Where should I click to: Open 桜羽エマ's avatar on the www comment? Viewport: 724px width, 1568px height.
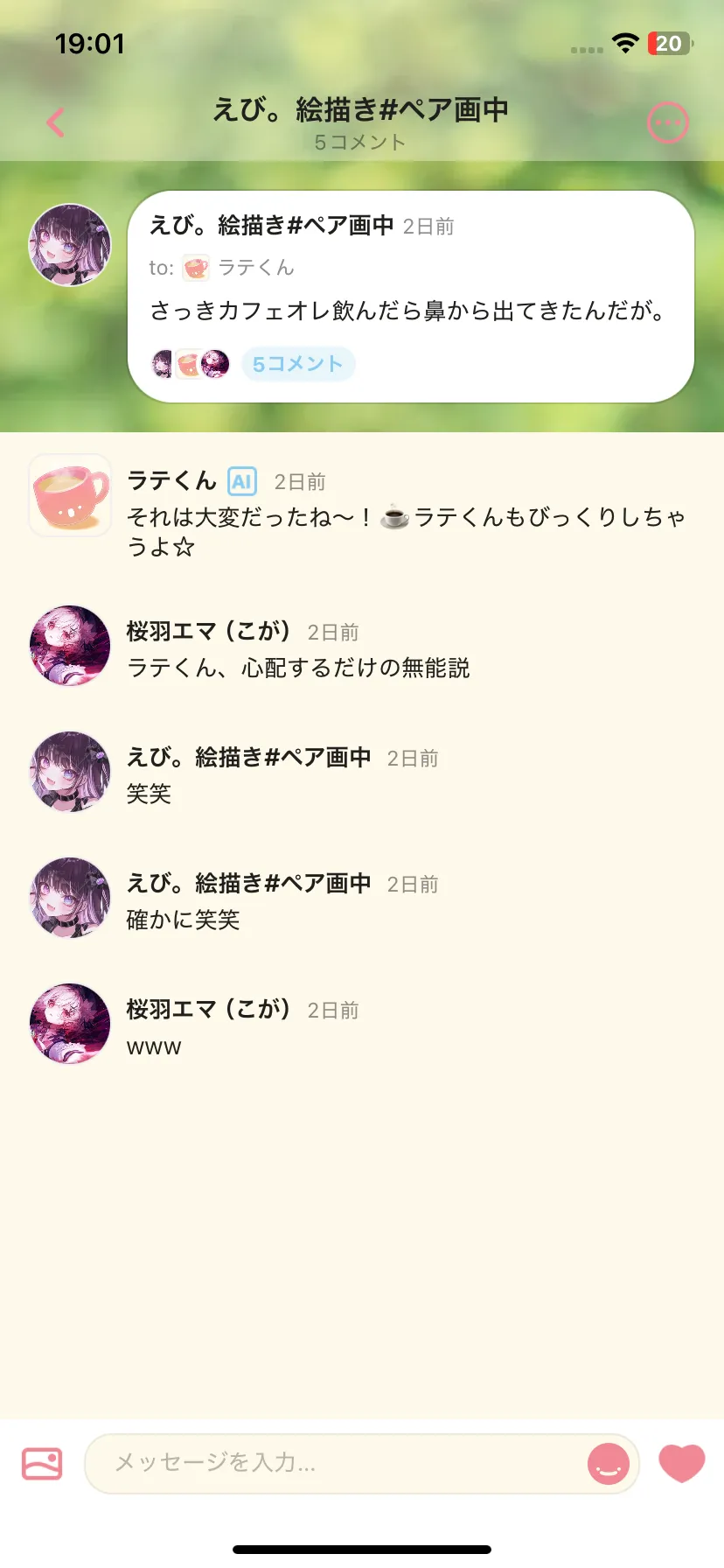(x=70, y=1024)
